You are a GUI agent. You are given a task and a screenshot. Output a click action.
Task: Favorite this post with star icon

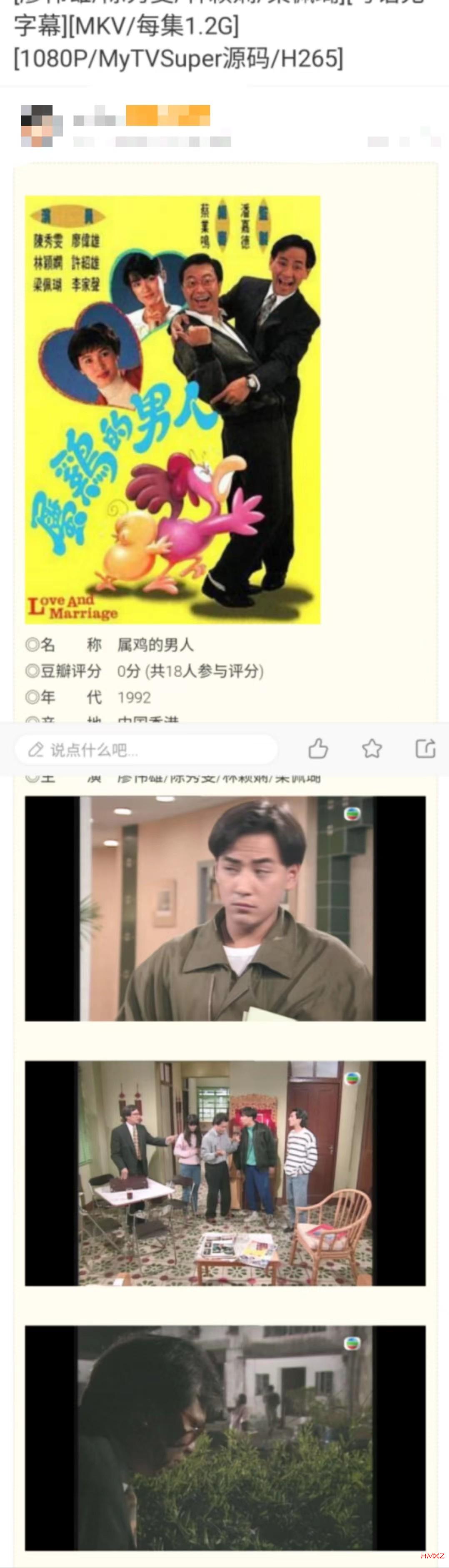[372, 749]
